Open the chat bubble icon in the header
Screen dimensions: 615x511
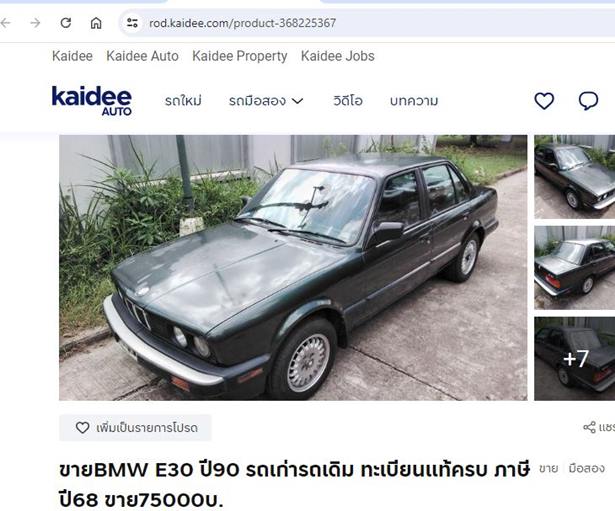(589, 101)
